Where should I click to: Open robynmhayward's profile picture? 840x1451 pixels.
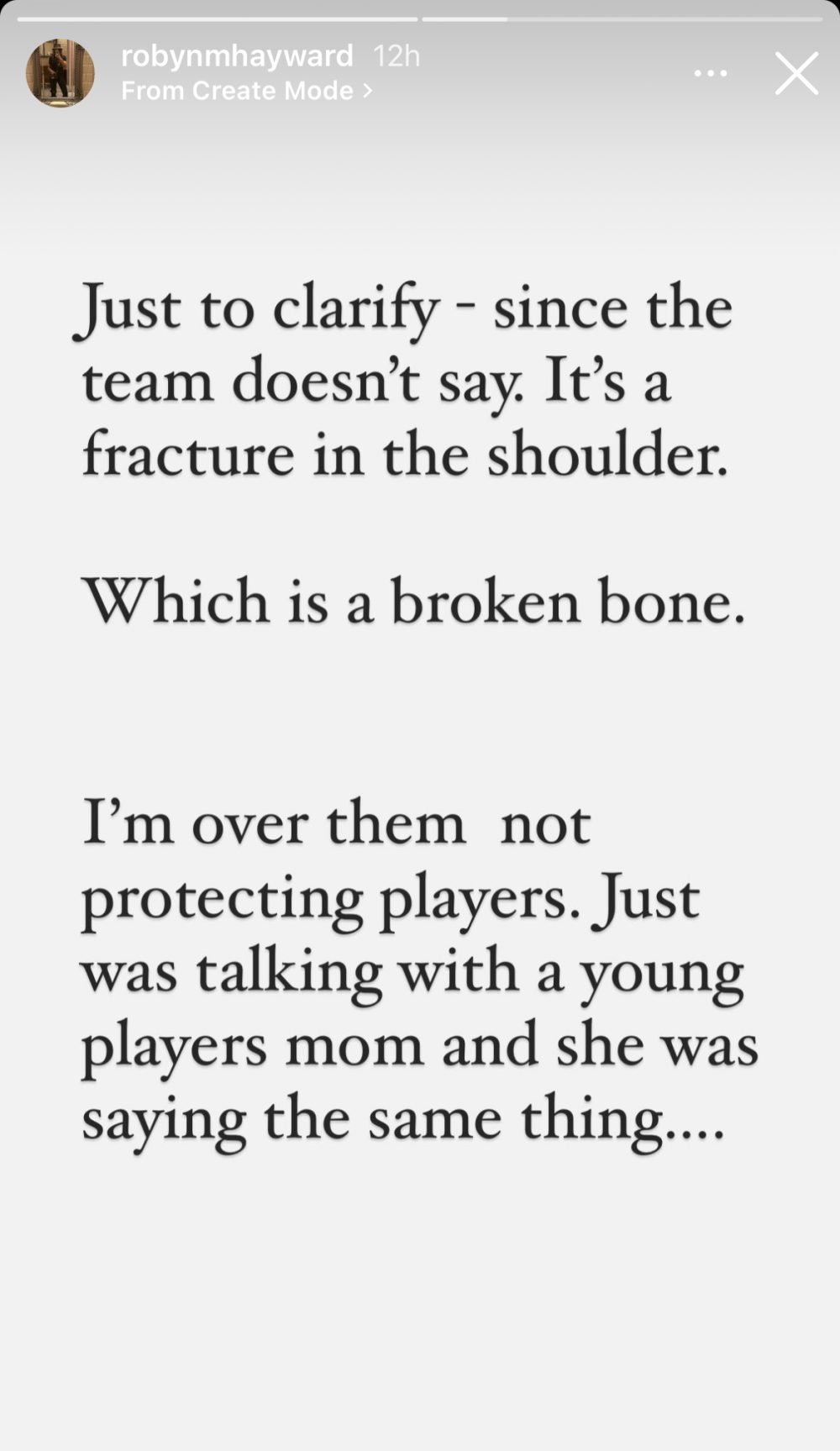click(60, 72)
